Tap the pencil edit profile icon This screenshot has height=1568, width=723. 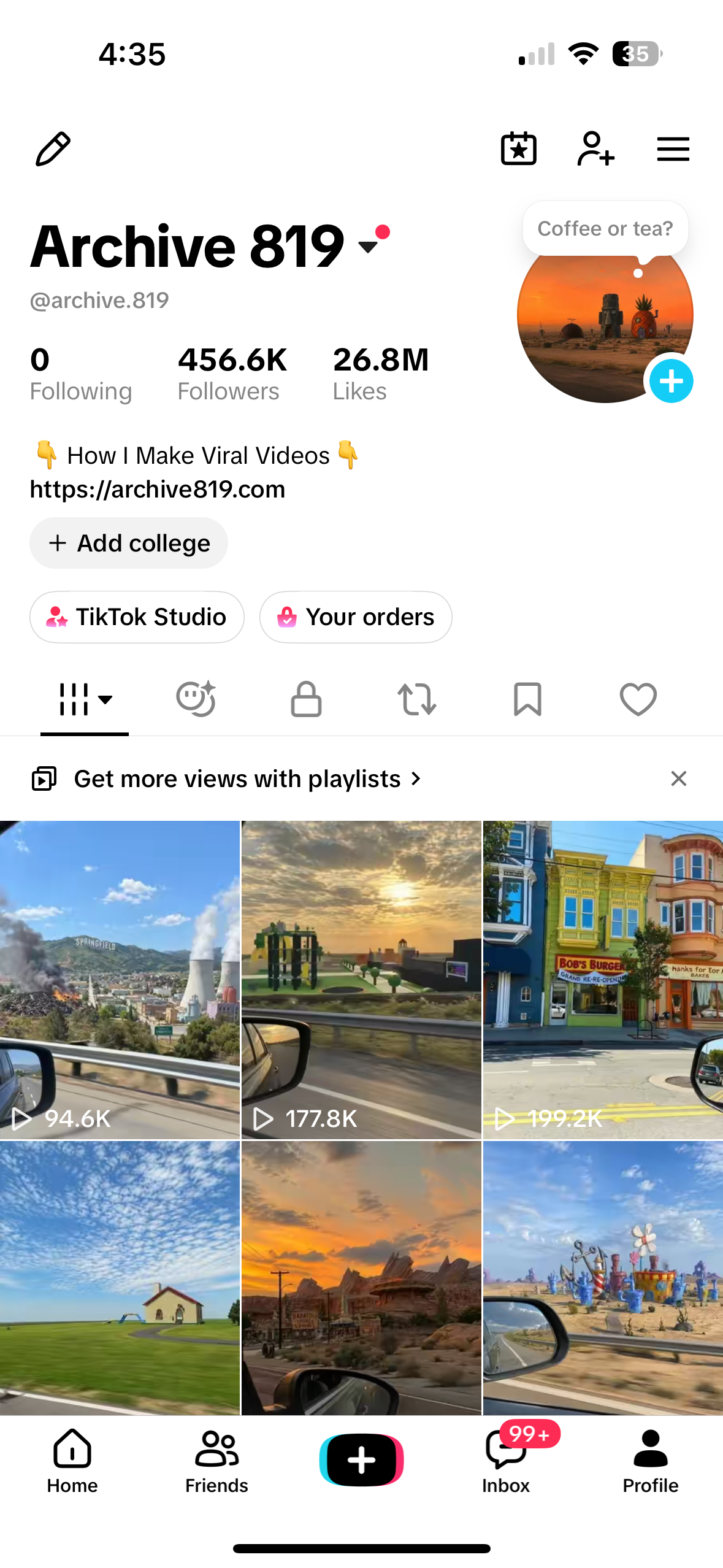(53, 148)
